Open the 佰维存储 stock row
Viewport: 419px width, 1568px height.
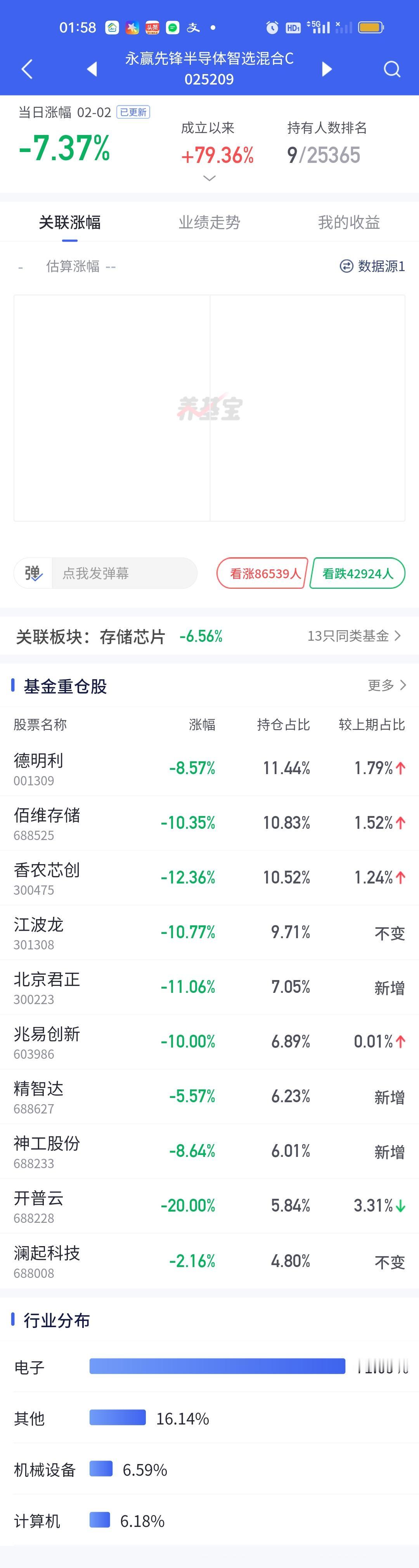tap(209, 823)
